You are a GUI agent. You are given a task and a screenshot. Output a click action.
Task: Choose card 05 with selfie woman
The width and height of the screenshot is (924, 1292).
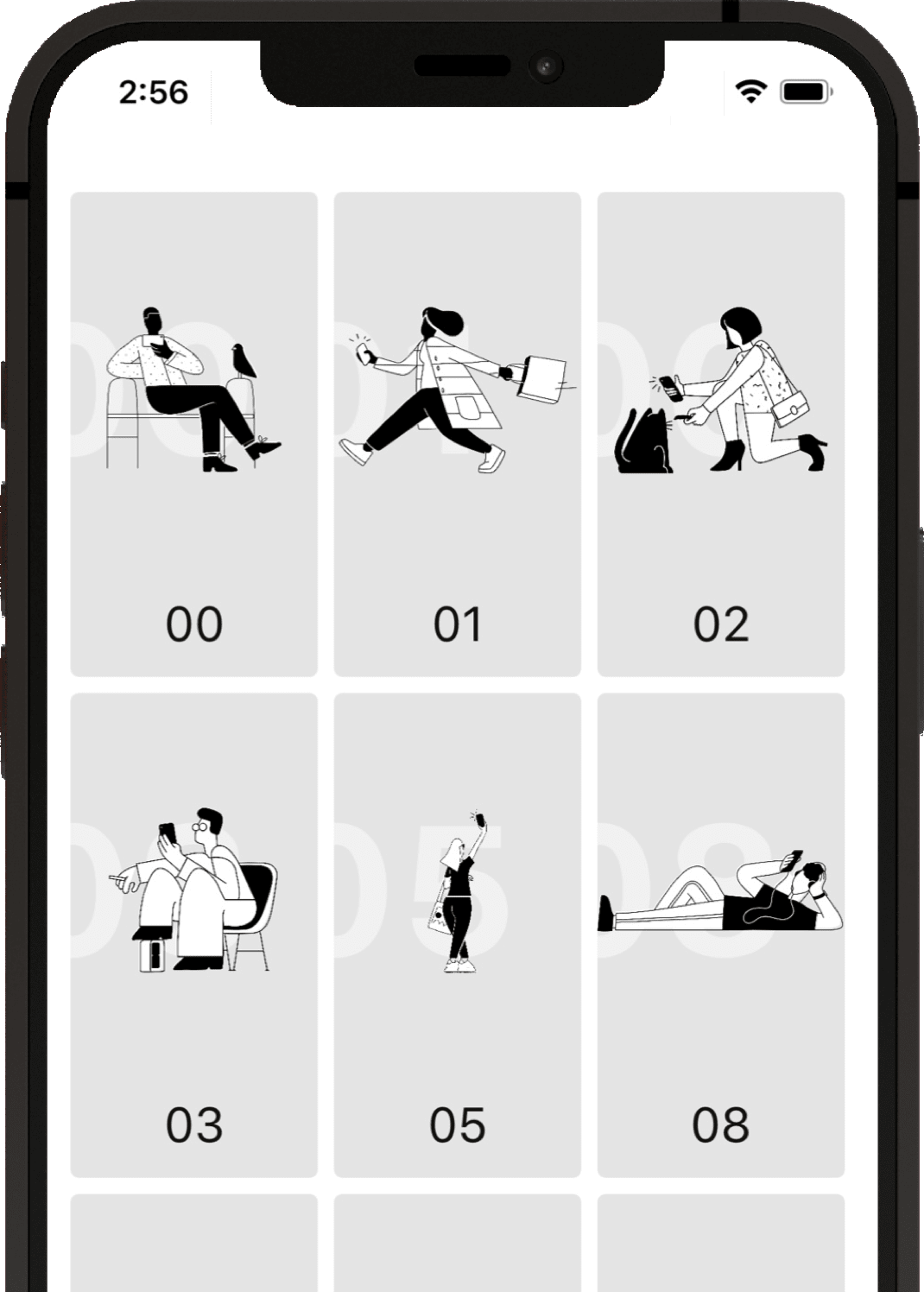coord(457,934)
